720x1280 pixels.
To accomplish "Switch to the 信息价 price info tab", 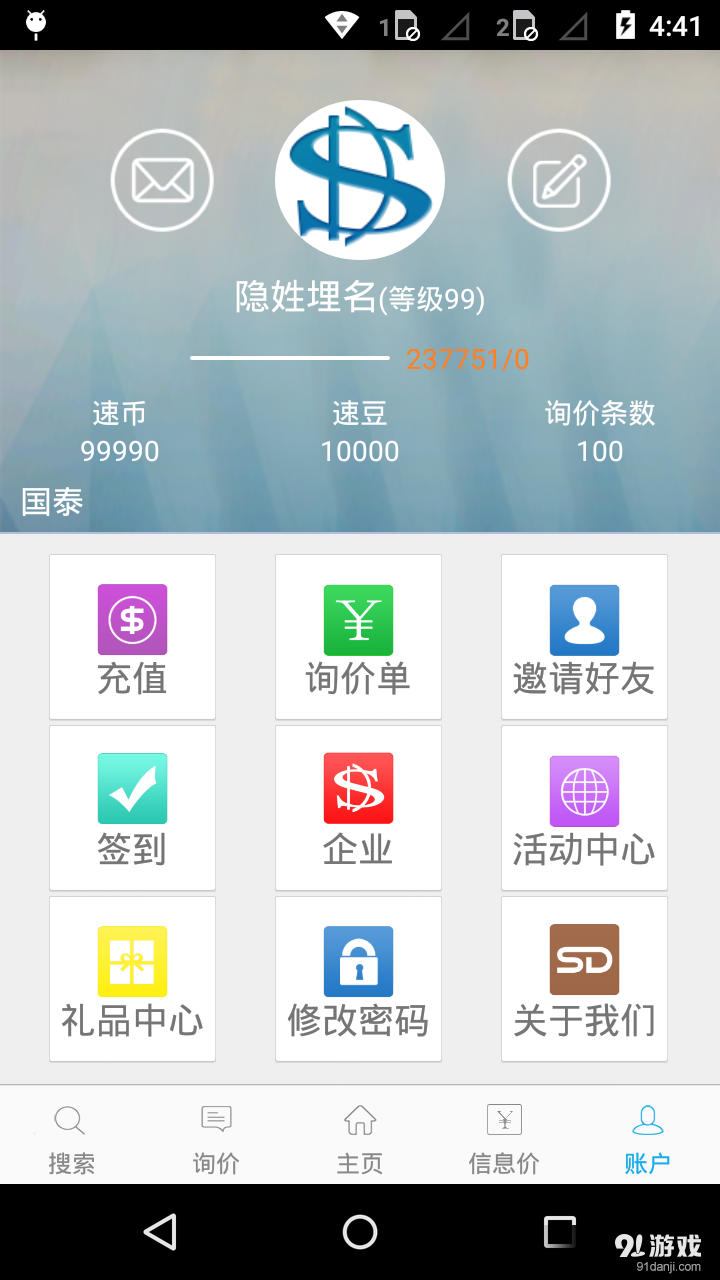I will tap(504, 1137).
